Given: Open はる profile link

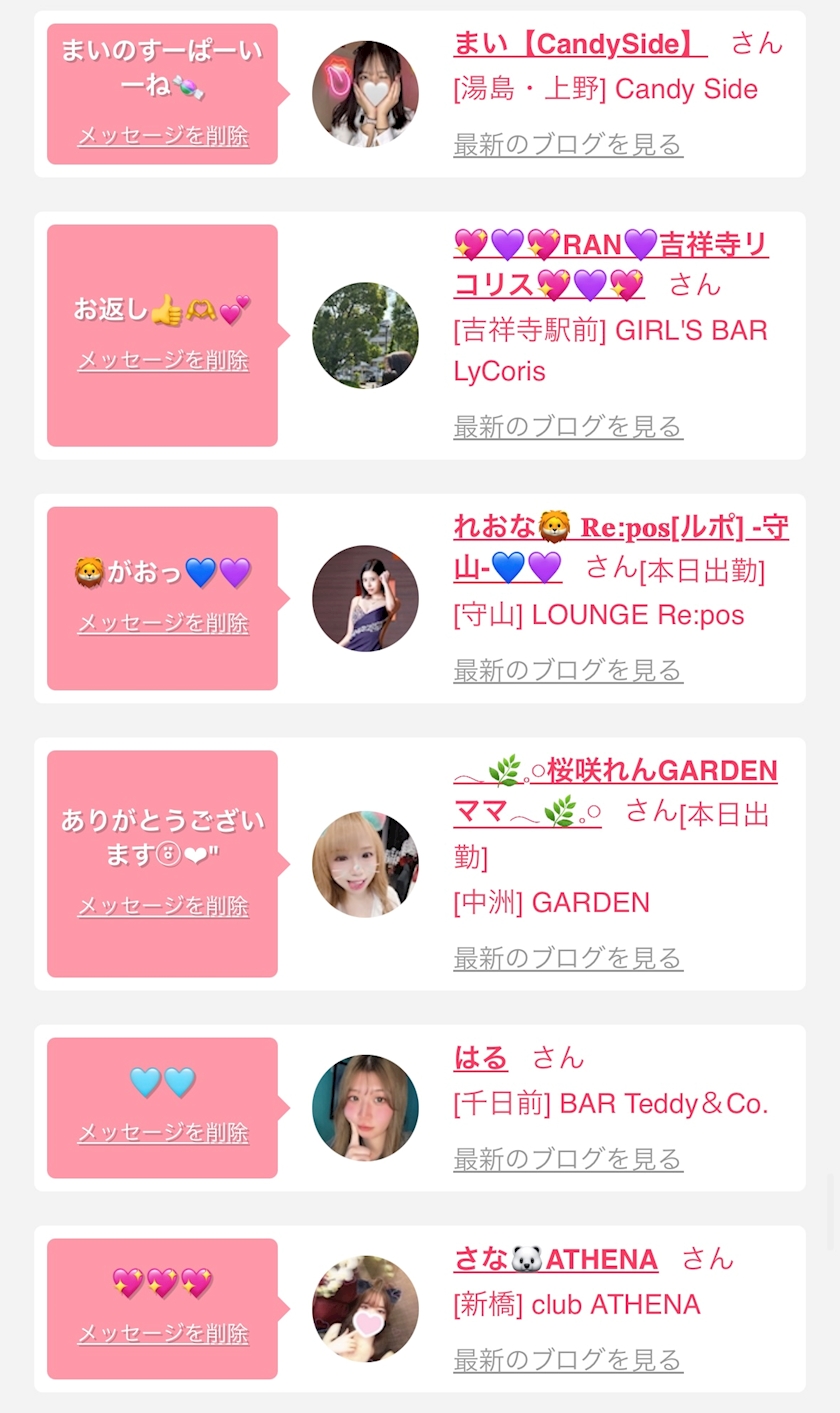Looking at the screenshot, I should coord(481,1057).
